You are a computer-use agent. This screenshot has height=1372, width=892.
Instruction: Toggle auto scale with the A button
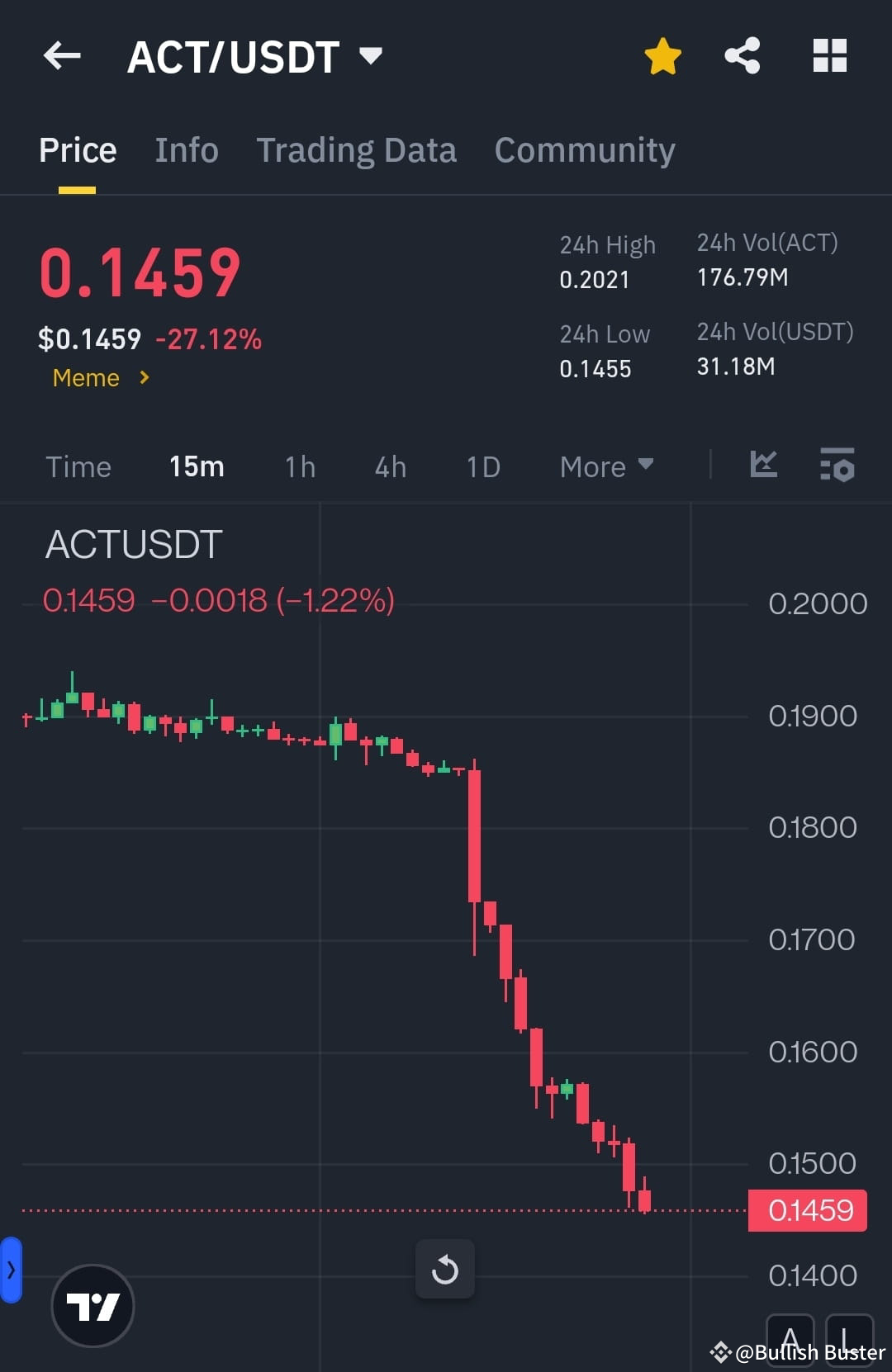point(790,1339)
